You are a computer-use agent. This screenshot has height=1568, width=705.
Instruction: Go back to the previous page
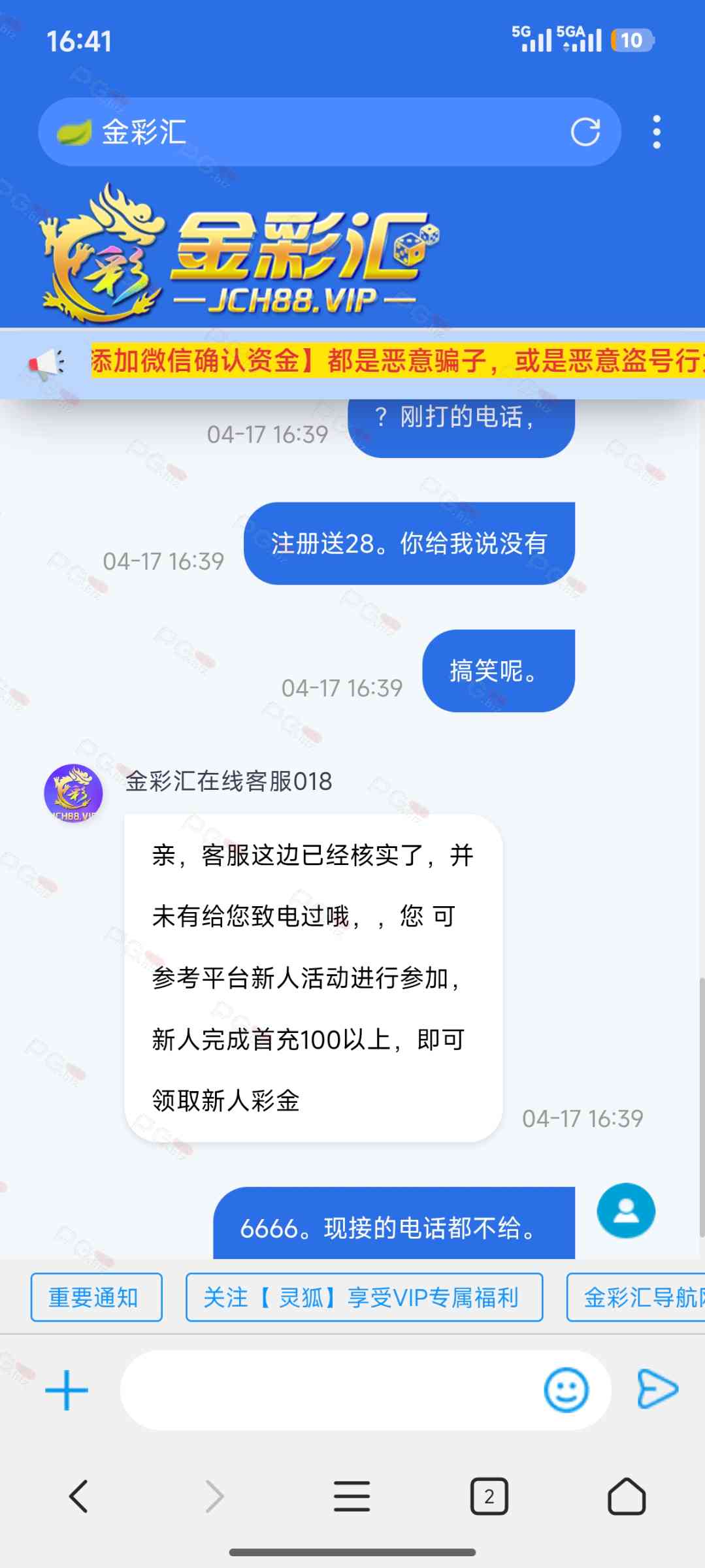point(78,1496)
